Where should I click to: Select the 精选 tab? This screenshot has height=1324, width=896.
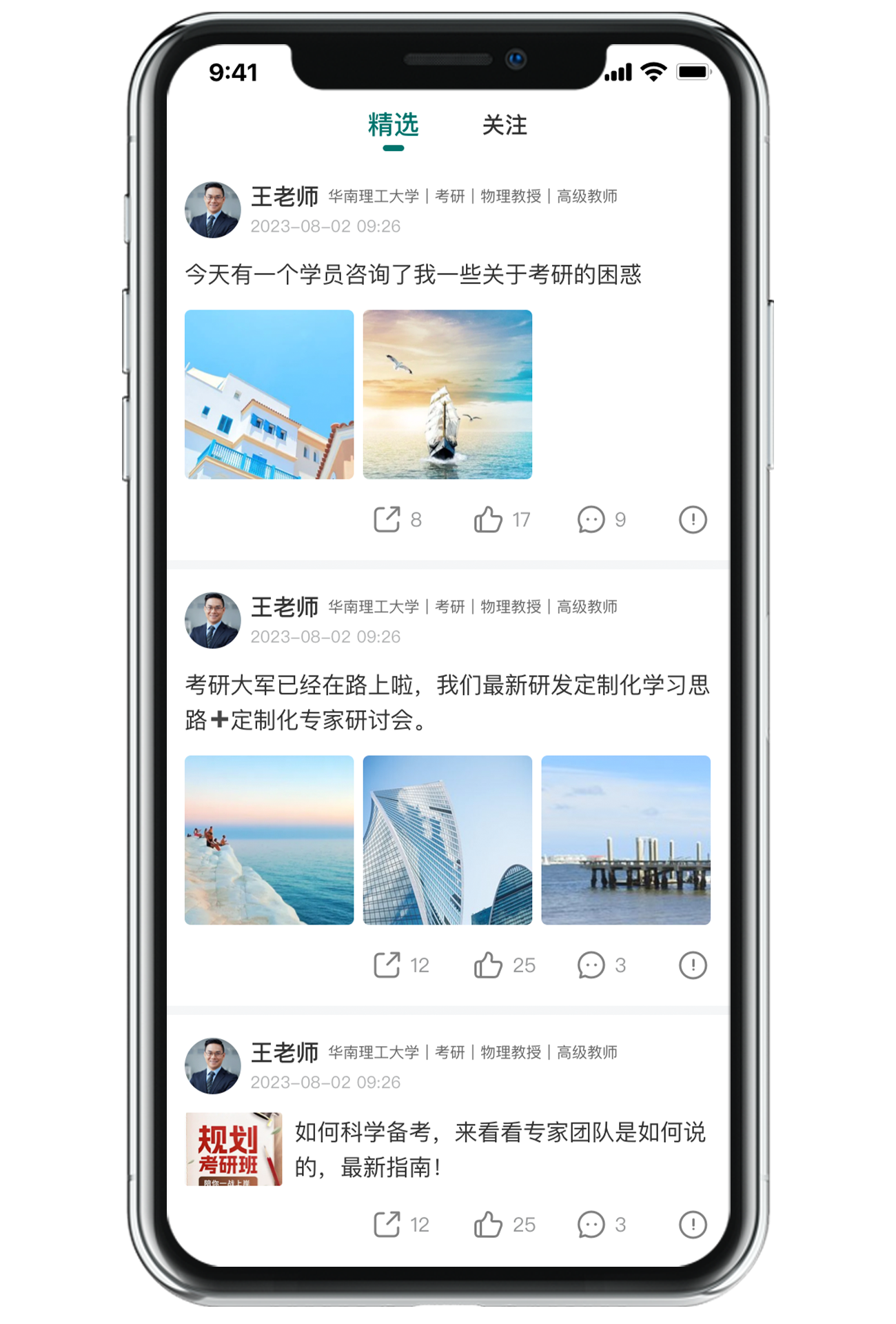pyautogui.click(x=393, y=126)
